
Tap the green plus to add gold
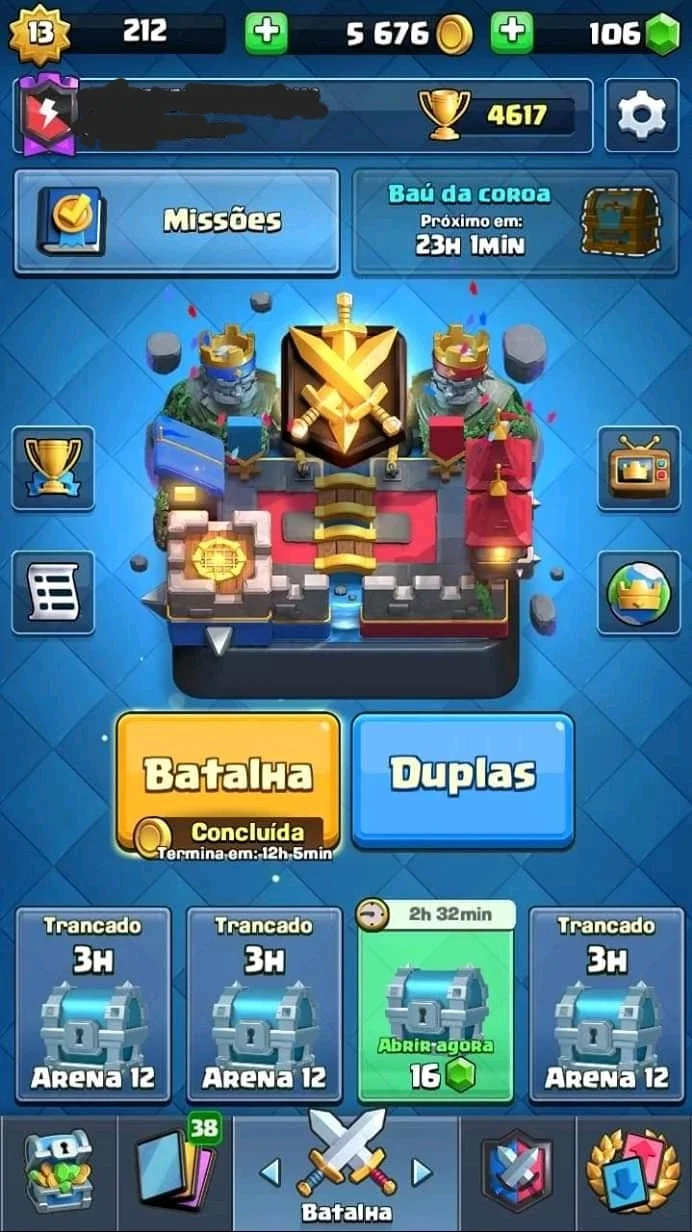coord(266,34)
